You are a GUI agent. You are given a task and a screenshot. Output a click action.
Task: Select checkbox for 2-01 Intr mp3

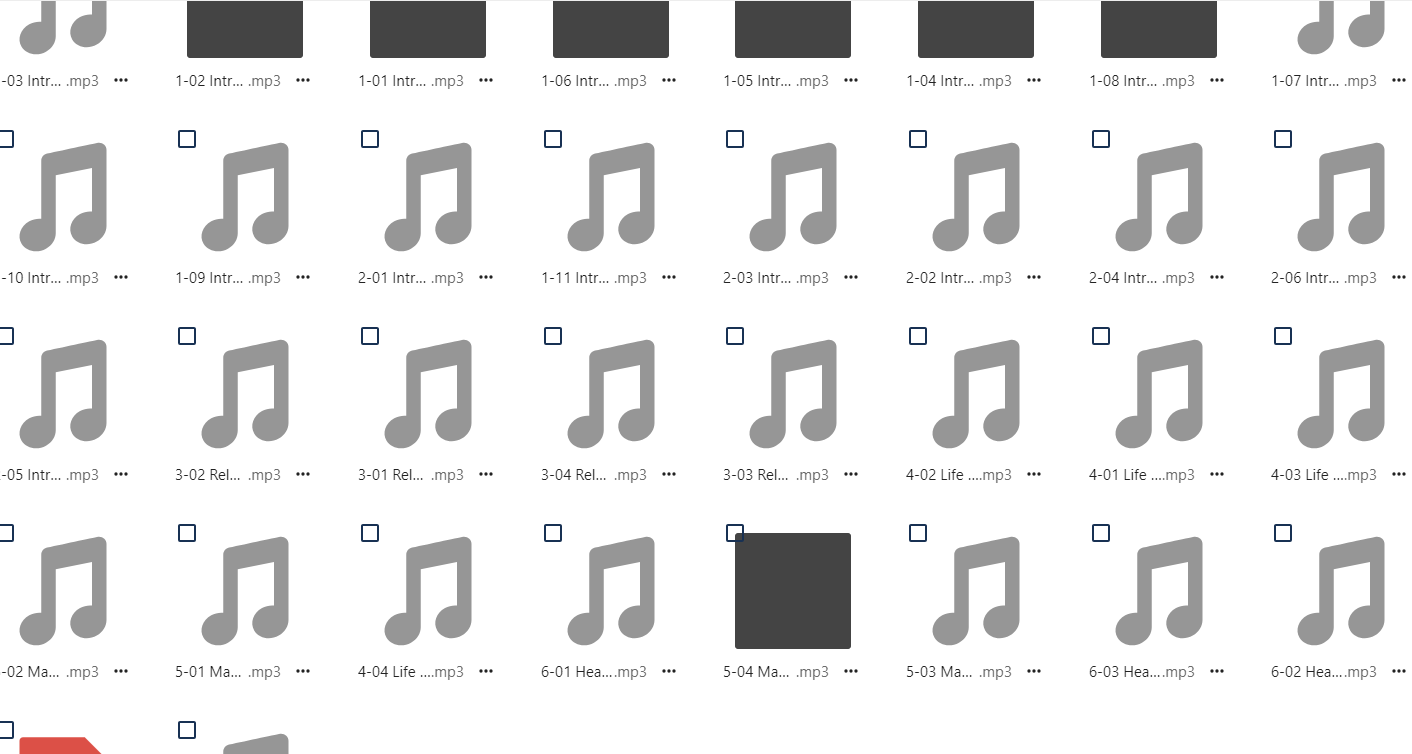[x=370, y=139]
